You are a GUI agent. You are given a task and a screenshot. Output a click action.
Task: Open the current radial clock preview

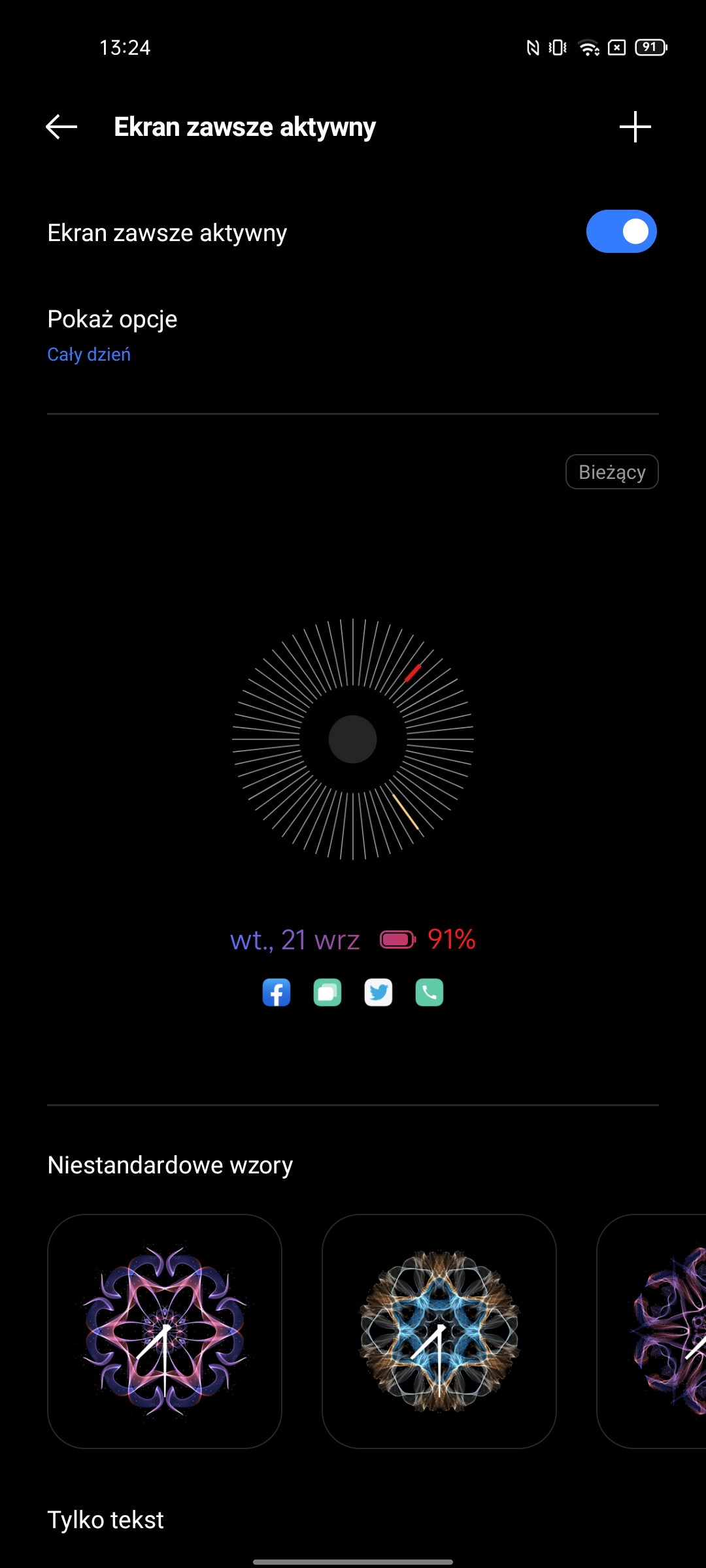pyautogui.click(x=353, y=740)
